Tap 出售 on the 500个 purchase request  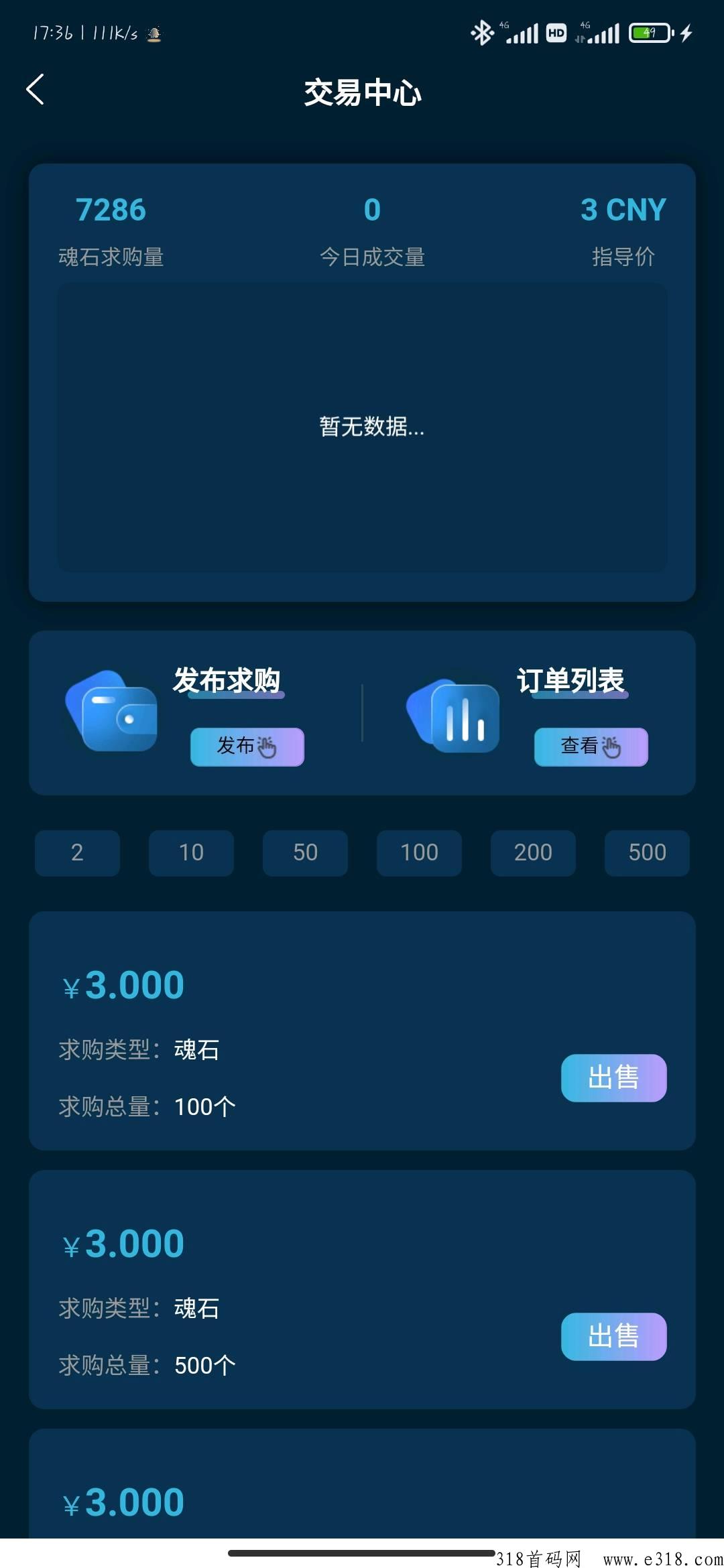(x=613, y=1336)
